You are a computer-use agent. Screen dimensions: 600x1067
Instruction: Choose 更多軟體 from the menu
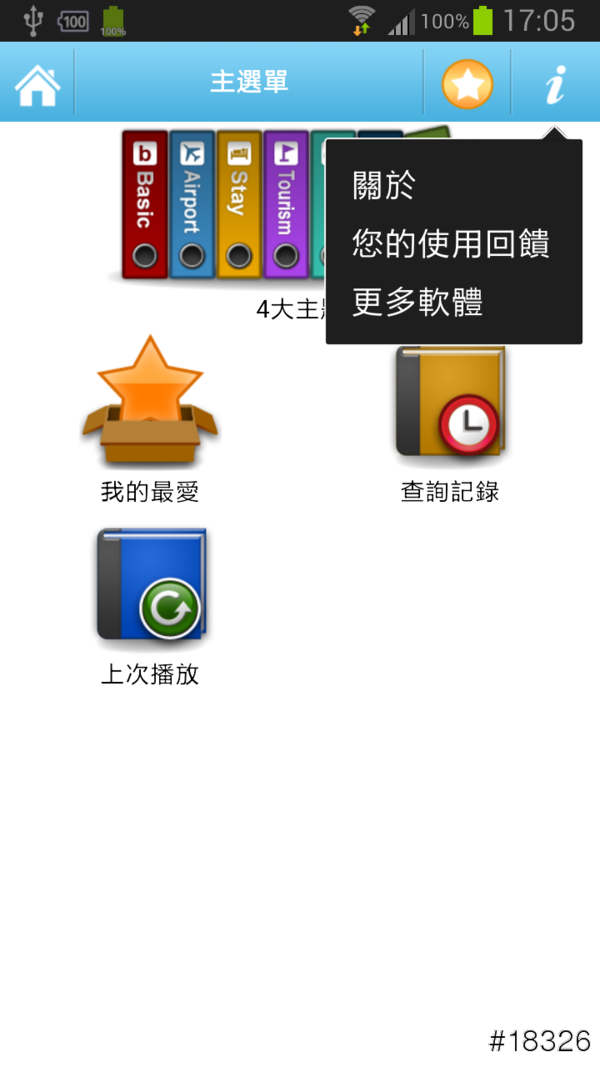pyautogui.click(x=418, y=301)
